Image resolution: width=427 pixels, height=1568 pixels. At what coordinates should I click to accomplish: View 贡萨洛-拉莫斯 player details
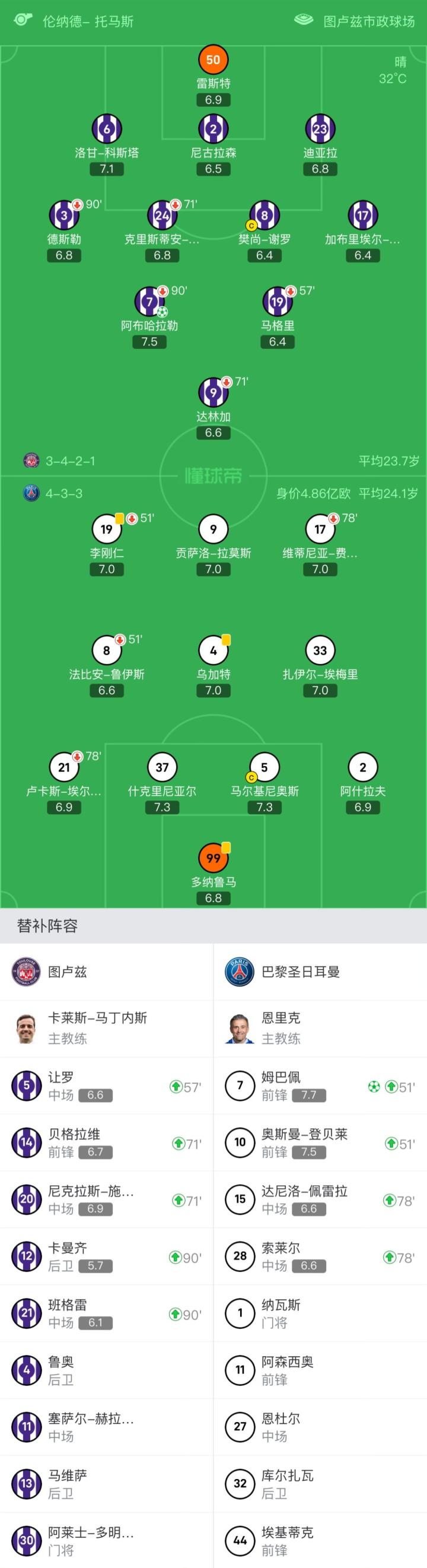pos(213,529)
